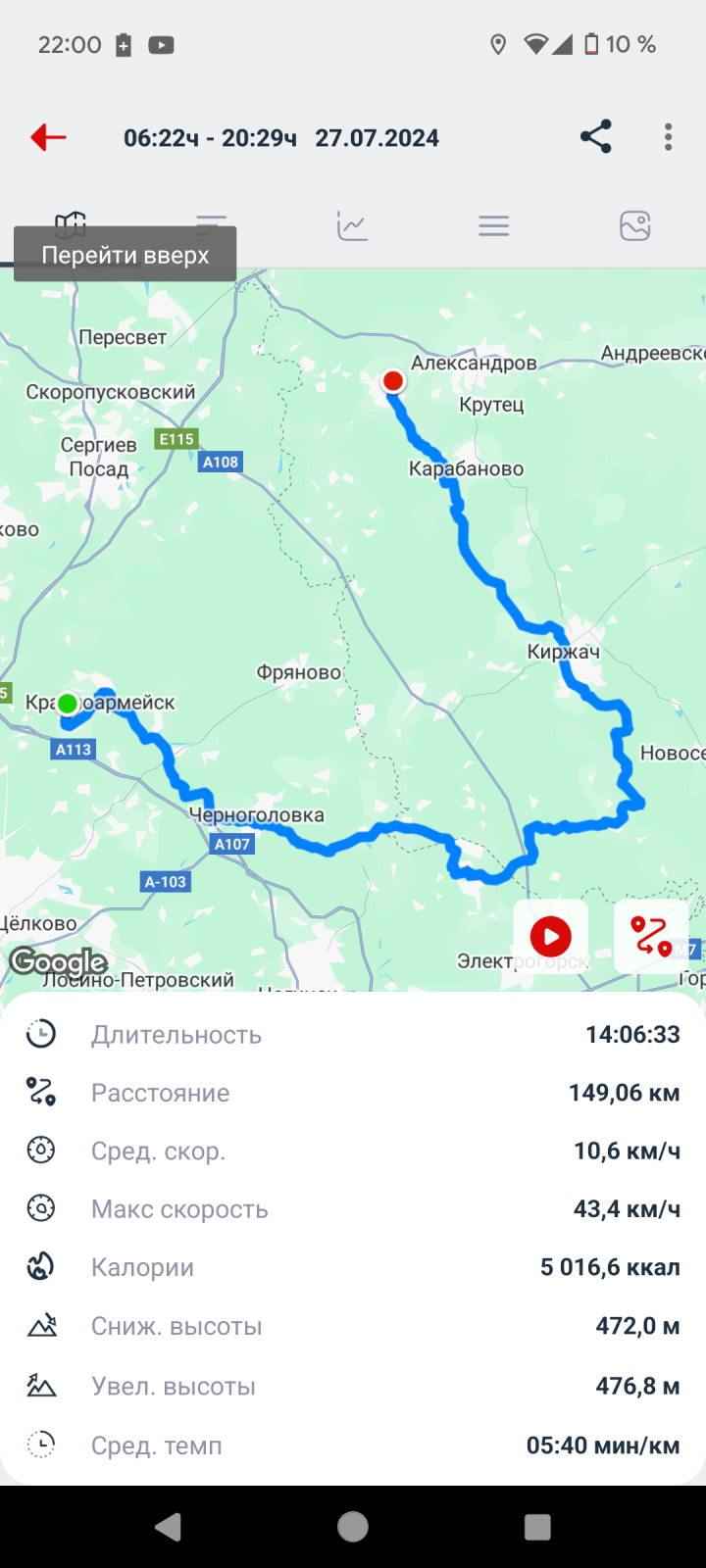Screen dimensions: 706x1568
Task: Tap the route waypoints button
Action: [x=651, y=937]
